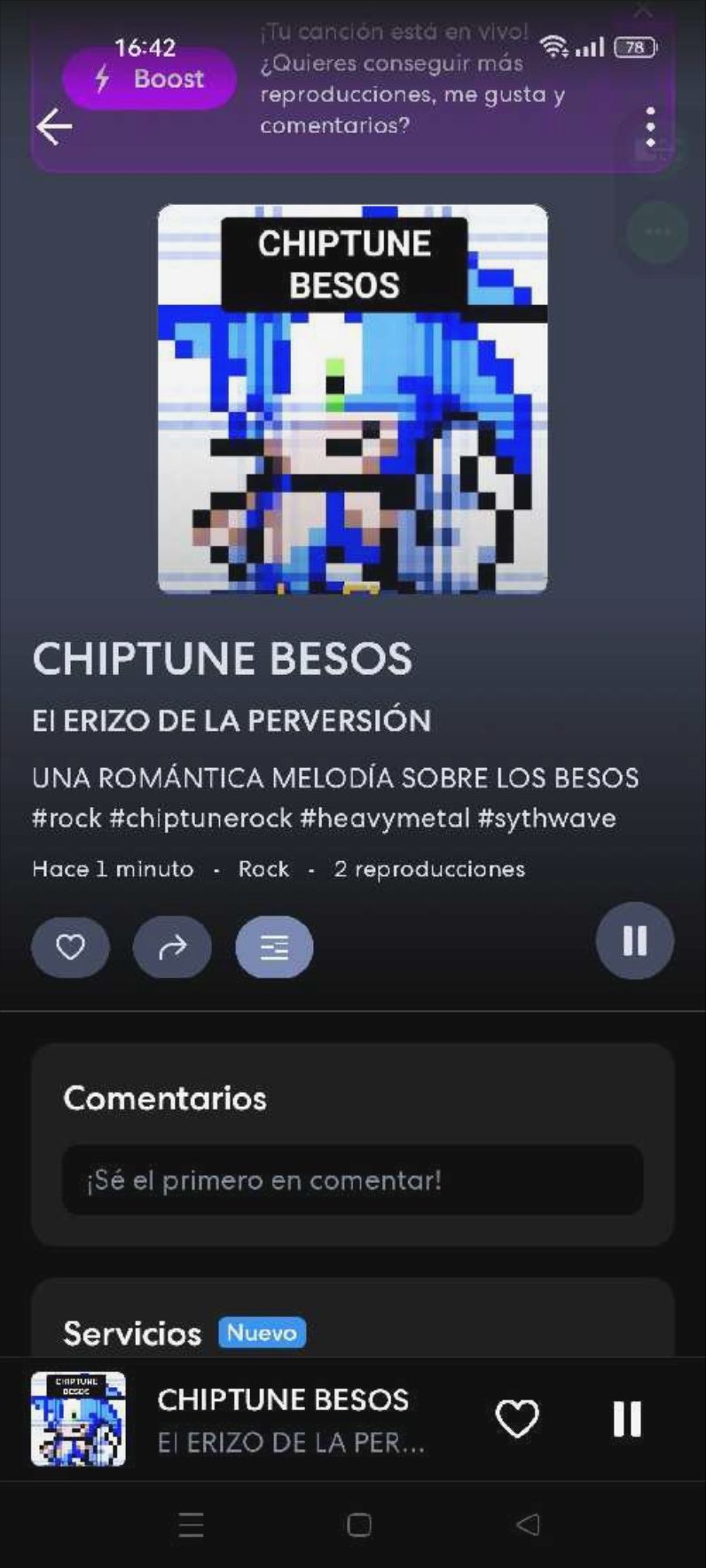Tap the comment field ¡Sé el primero en comentar!

[352, 1180]
